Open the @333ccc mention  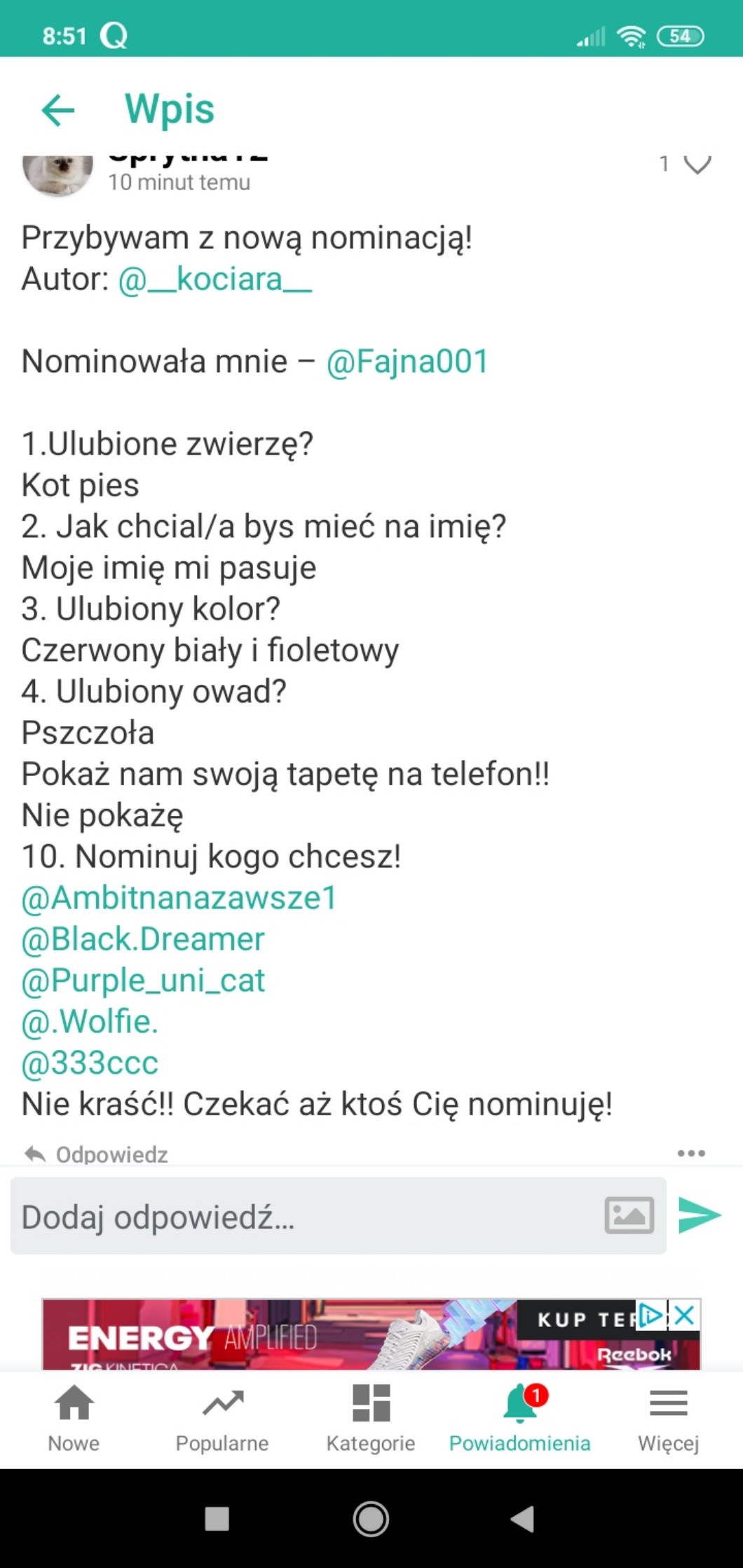point(90,1063)
